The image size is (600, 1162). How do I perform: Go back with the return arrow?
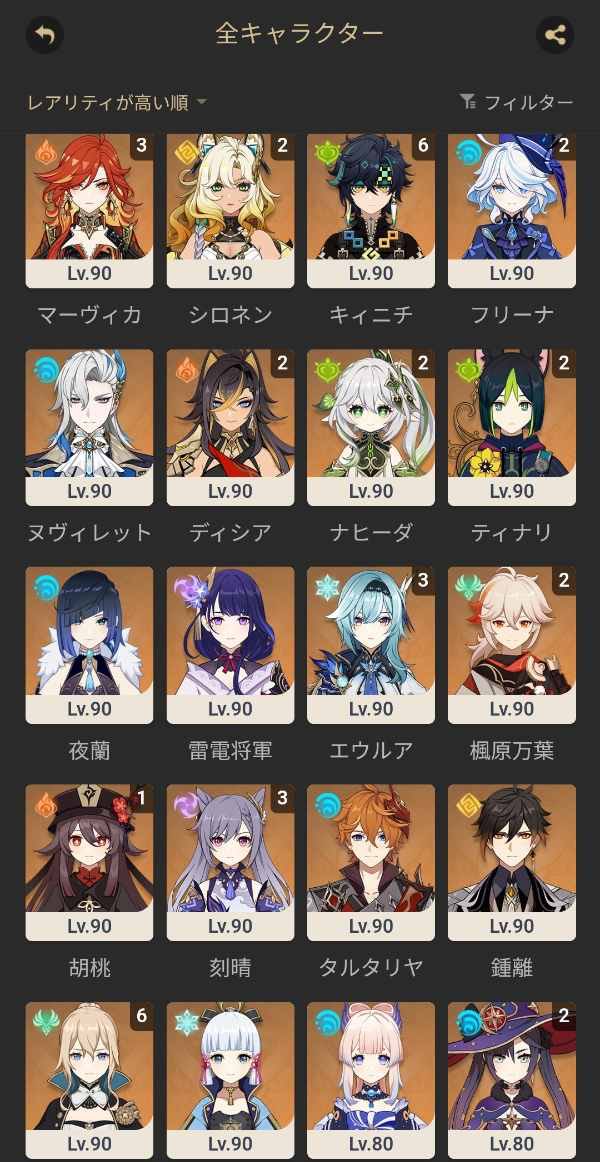pos(44,35)
